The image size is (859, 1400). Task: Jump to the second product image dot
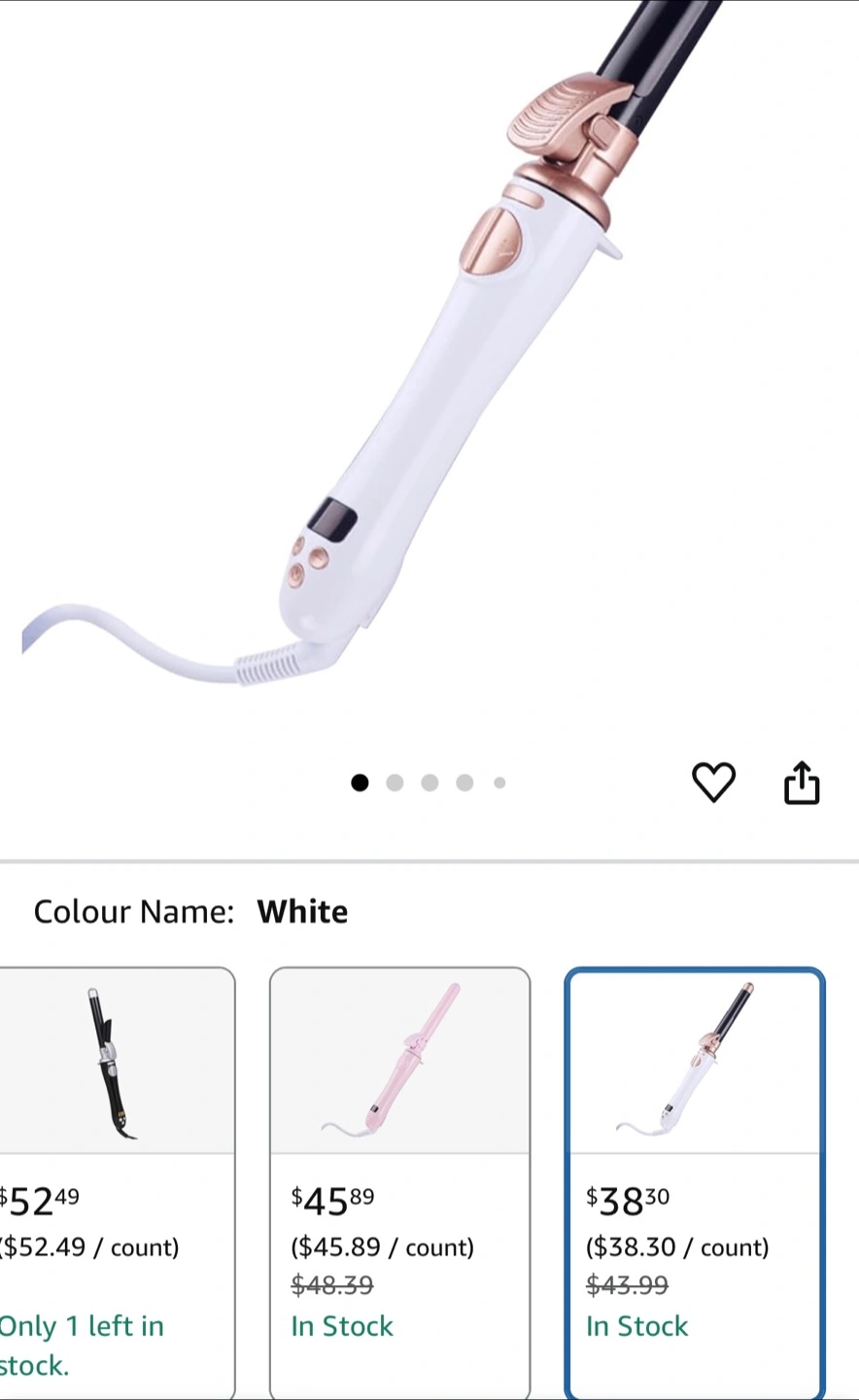(395, 783)
